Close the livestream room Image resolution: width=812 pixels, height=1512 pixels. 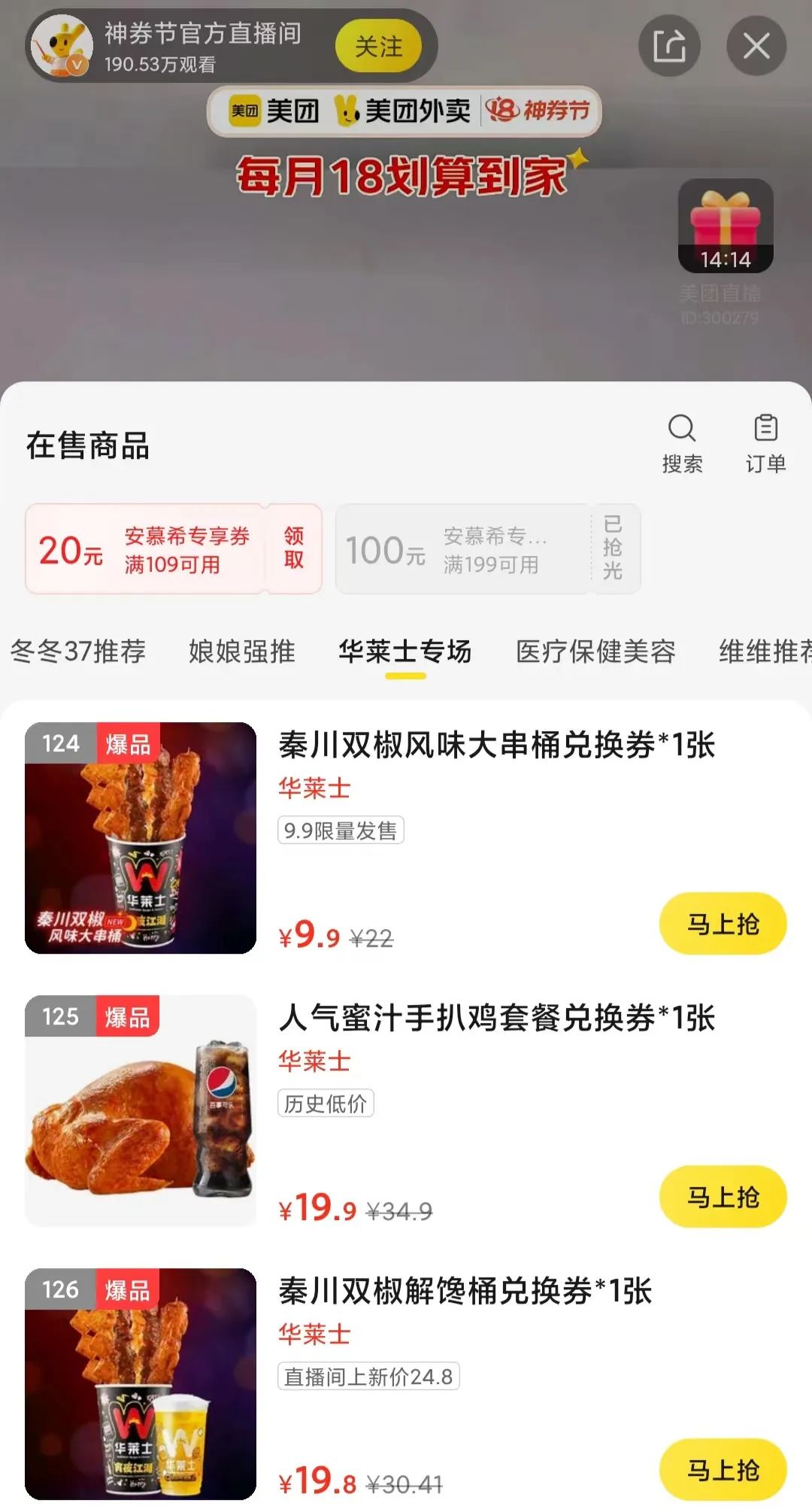pyautogui.click(x=756, y=46)
